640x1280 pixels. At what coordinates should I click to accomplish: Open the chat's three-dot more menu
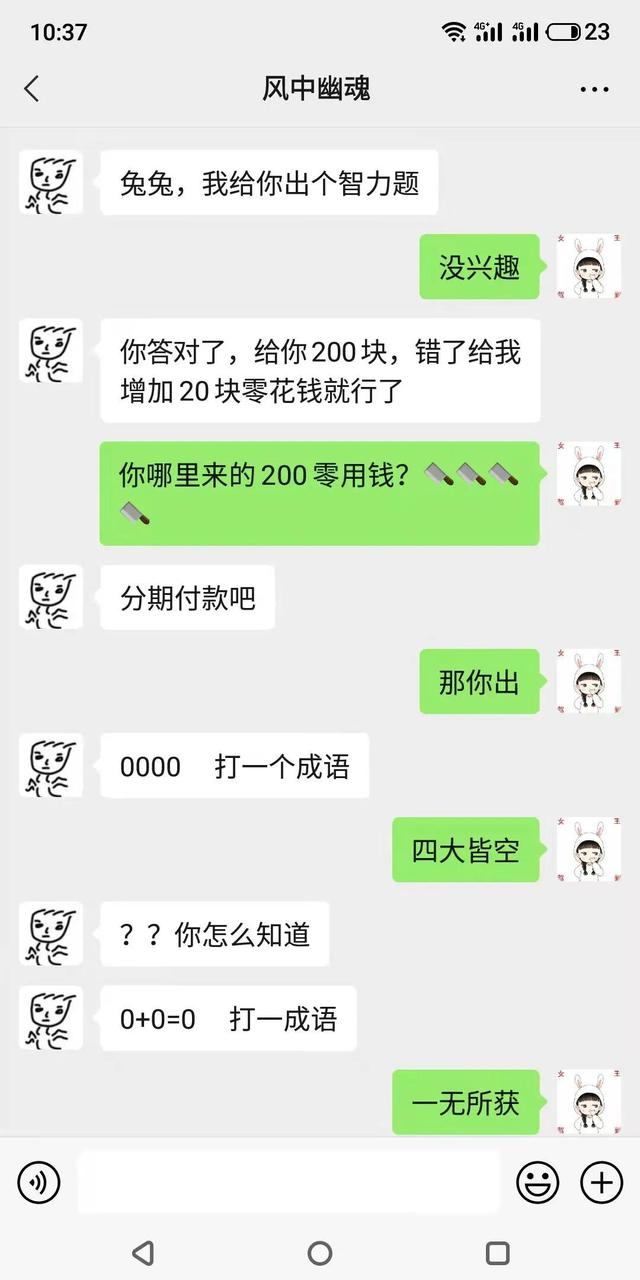click(594, 89)
